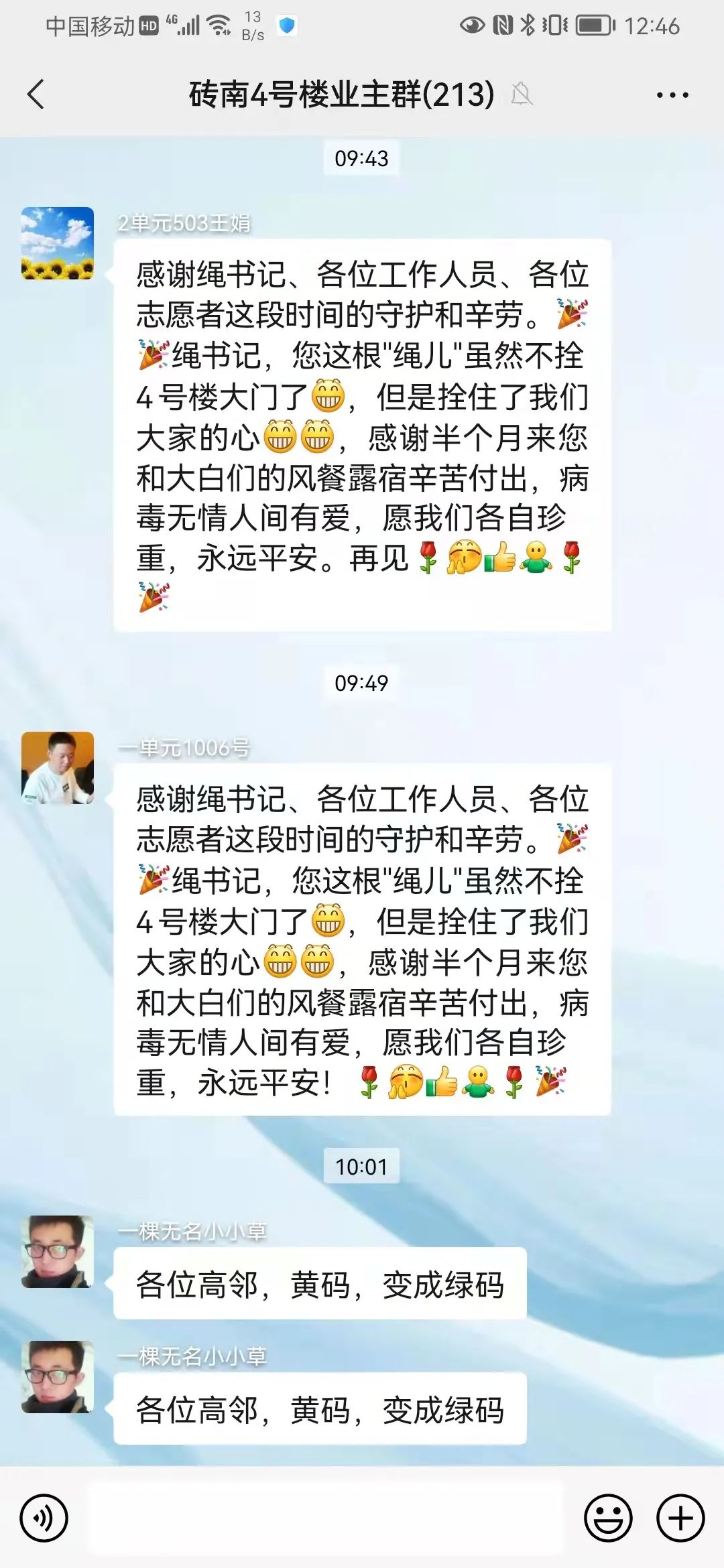Open profile avatar of 2单元503王娟
Viewport: 724px width, 1568px height.
click(x=58, y=243)
